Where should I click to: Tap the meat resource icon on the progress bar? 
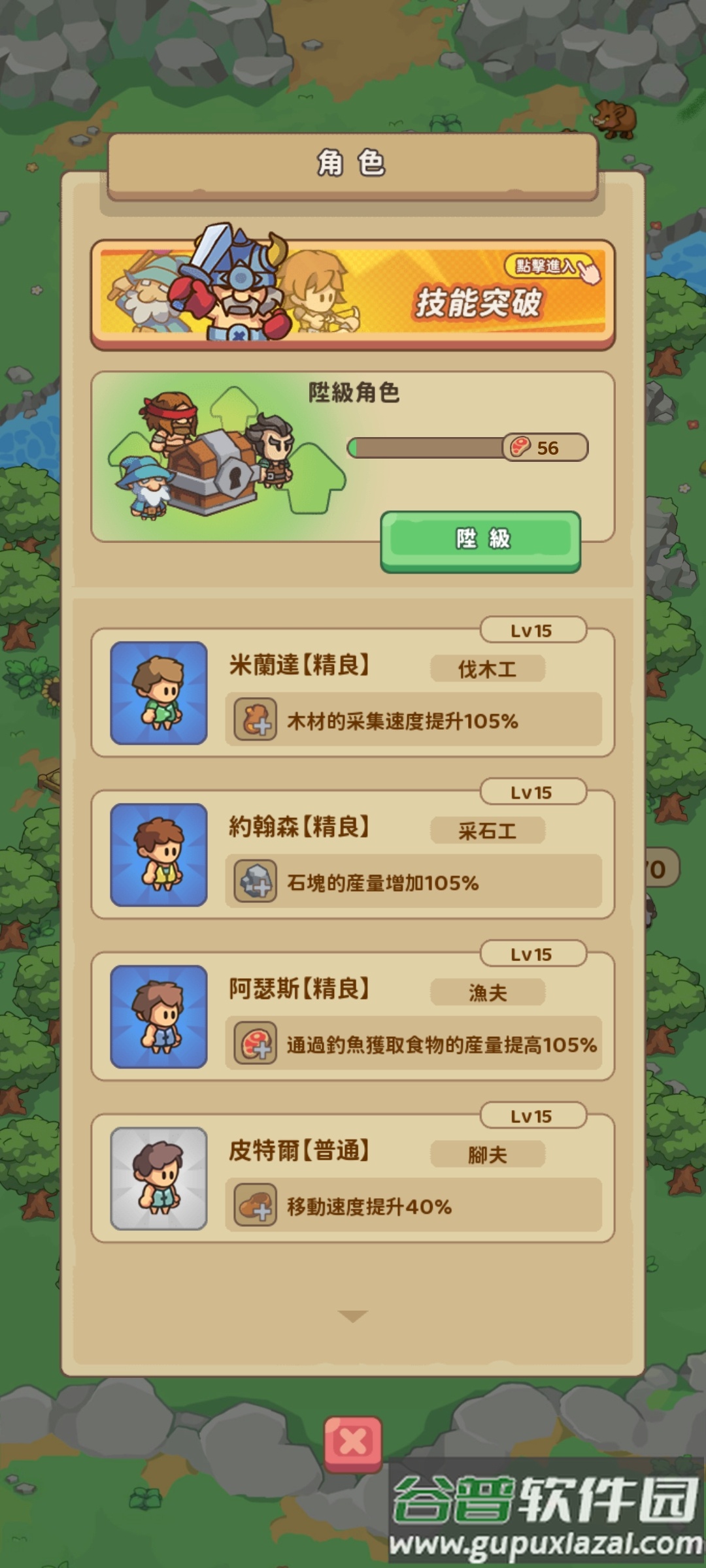coord(518,448)
